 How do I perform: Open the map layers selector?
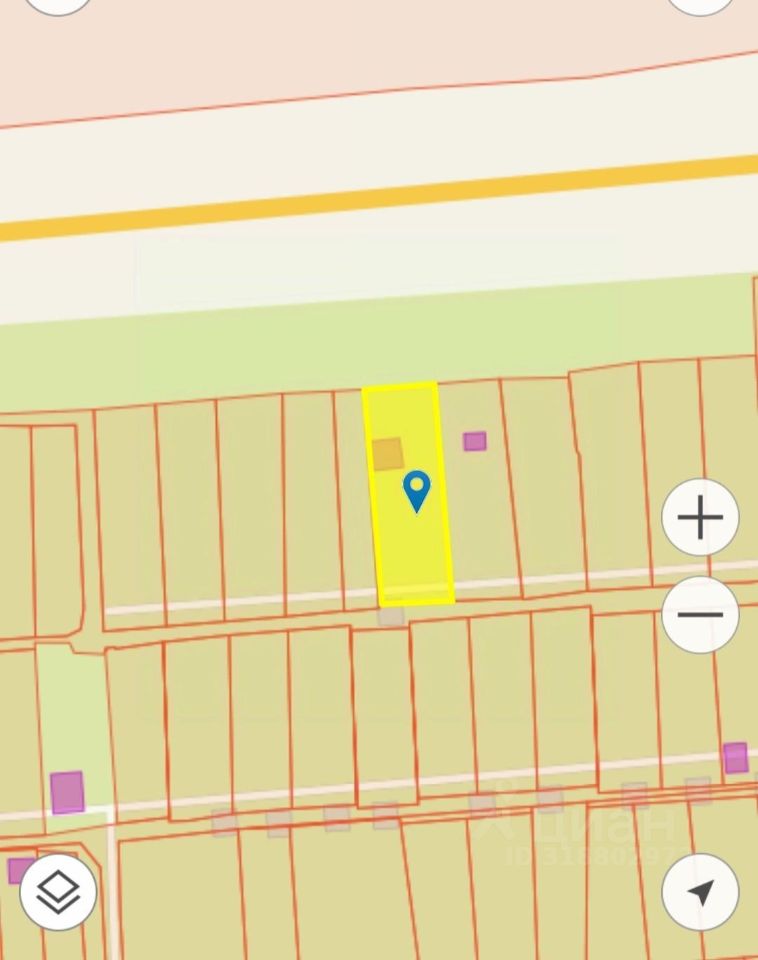[x=58, y=891]
